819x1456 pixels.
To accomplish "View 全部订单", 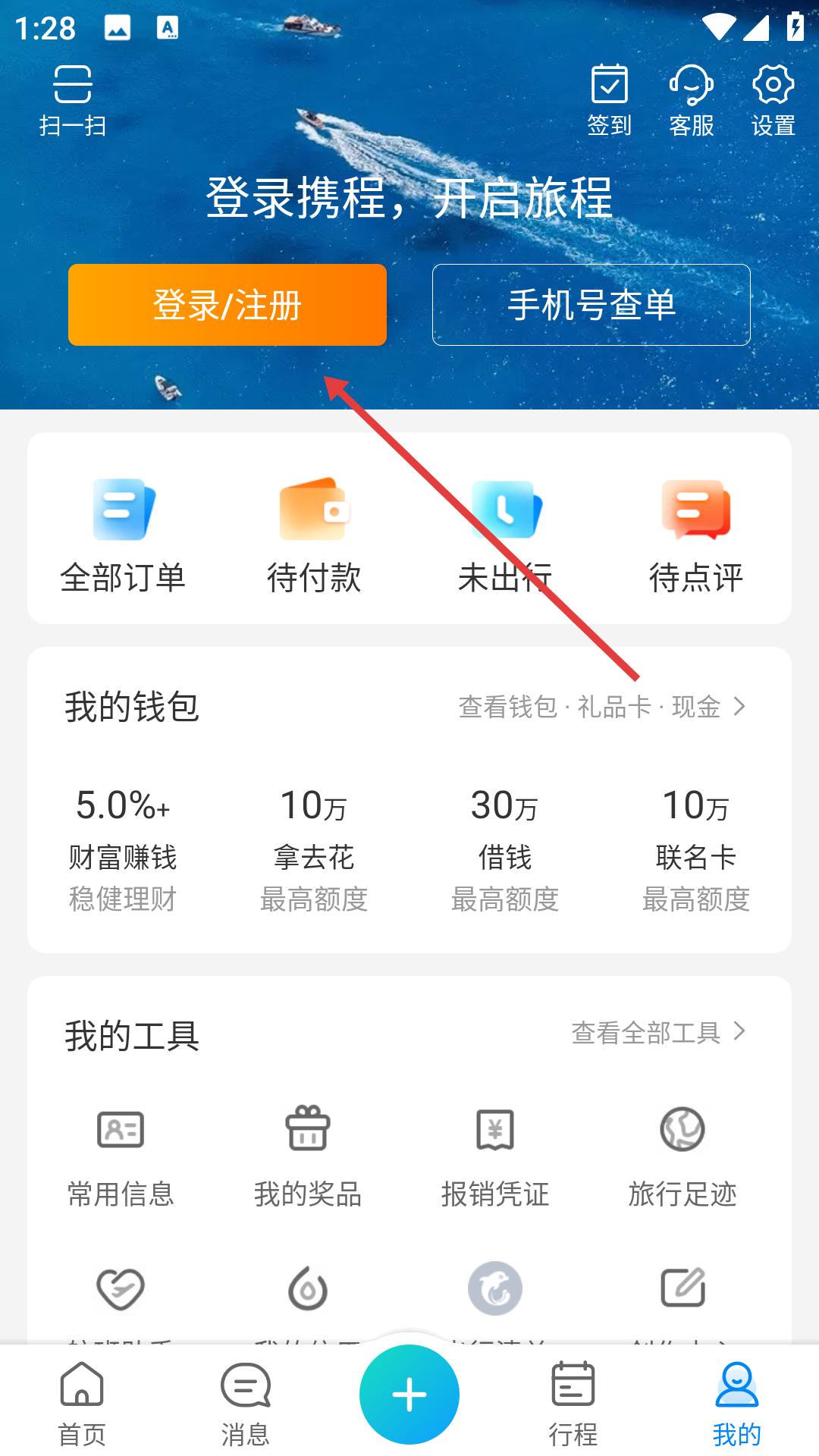I will tap(123, 535).
